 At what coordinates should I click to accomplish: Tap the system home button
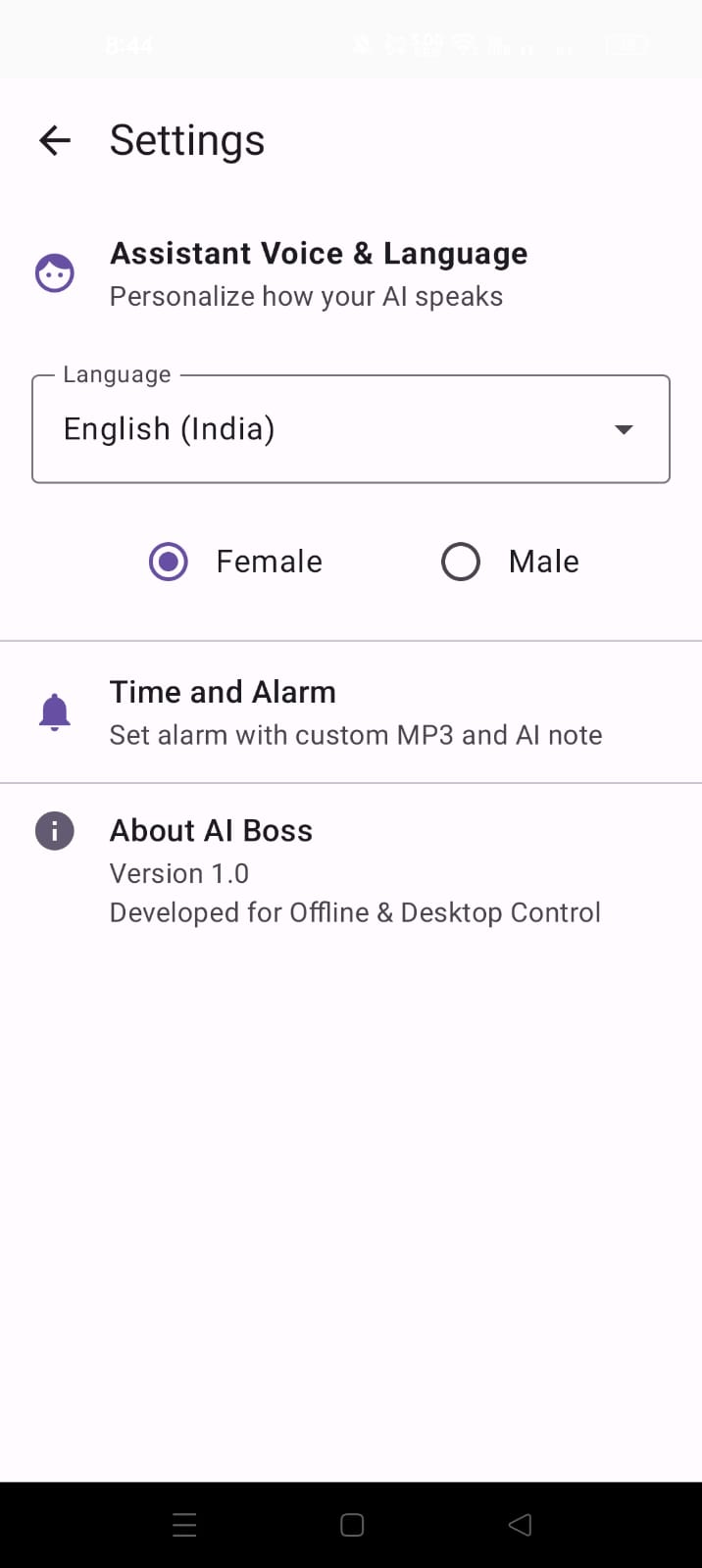[x=352, y=1525]
